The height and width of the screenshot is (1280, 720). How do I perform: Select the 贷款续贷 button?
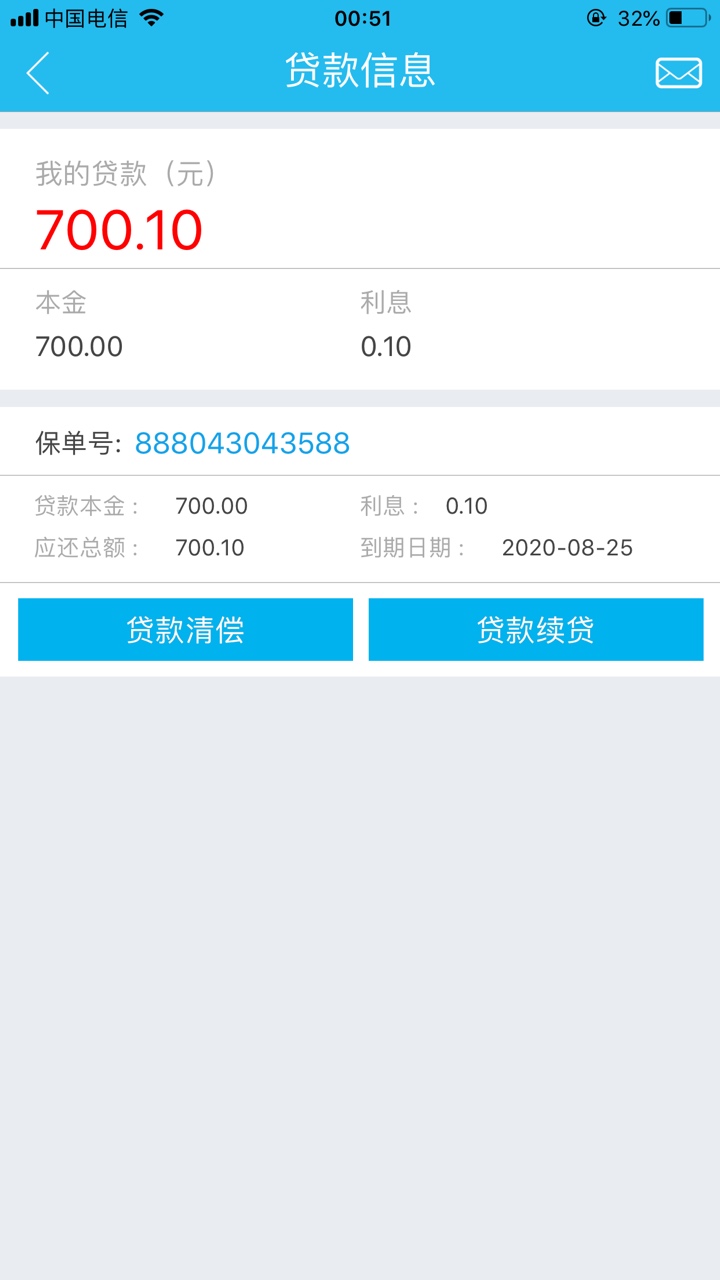click(x=536, y=630)
